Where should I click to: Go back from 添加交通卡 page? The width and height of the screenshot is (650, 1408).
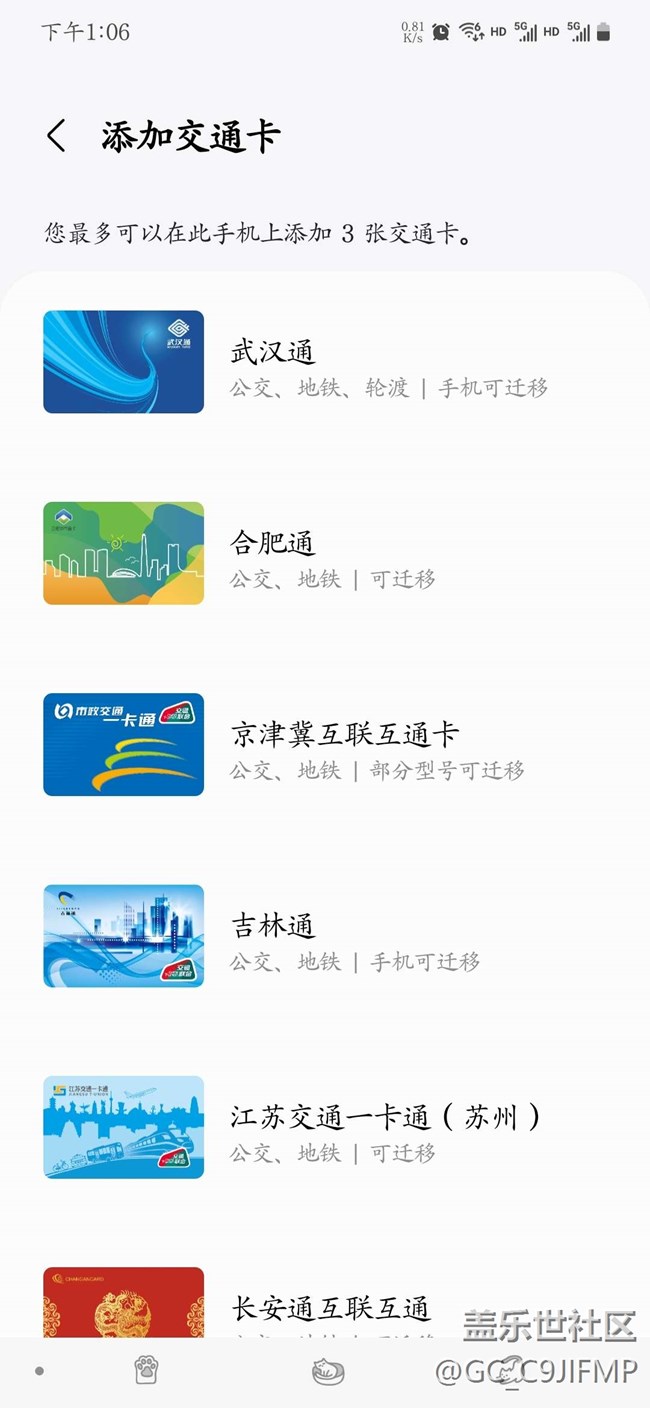tap(57, 136)
